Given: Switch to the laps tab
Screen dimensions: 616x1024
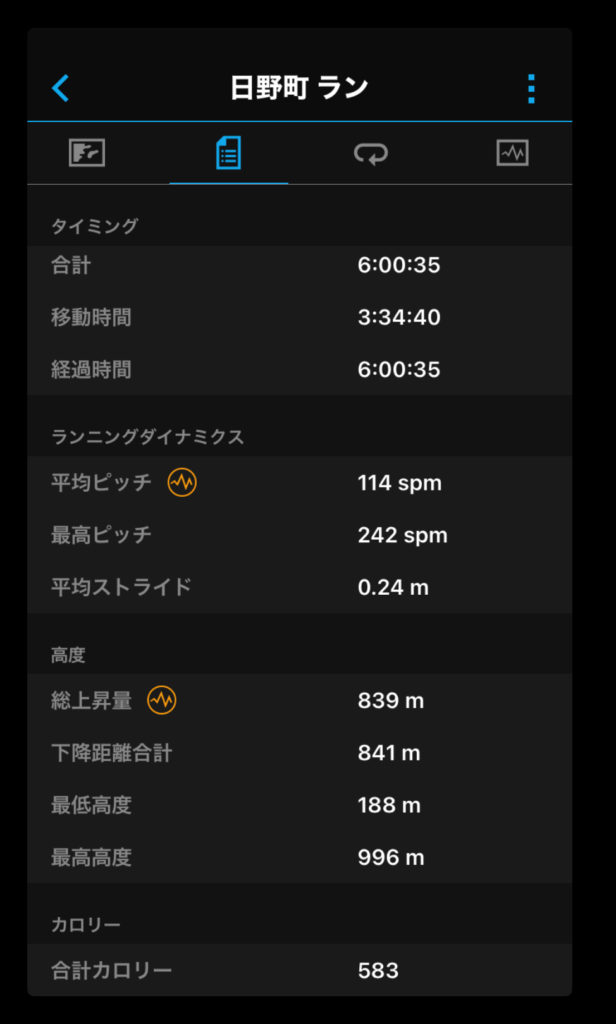Looking at the screenshot, I should (x=370, y=153).
